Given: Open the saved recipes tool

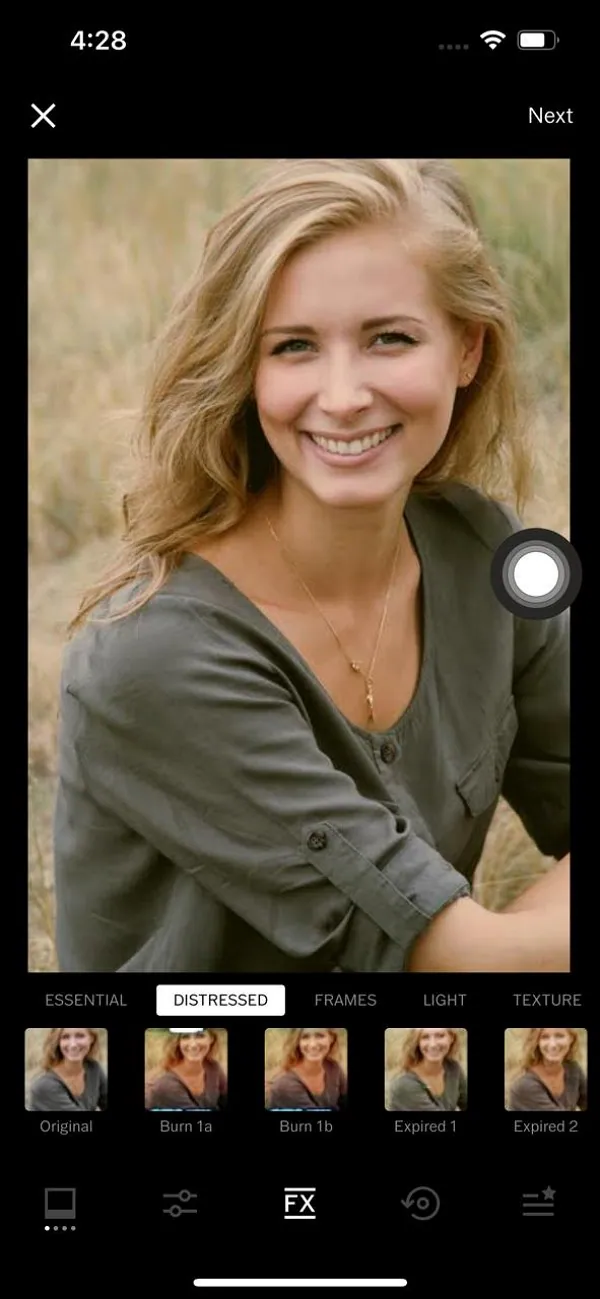Looking at the screenshot, I should pos(539,1203).
